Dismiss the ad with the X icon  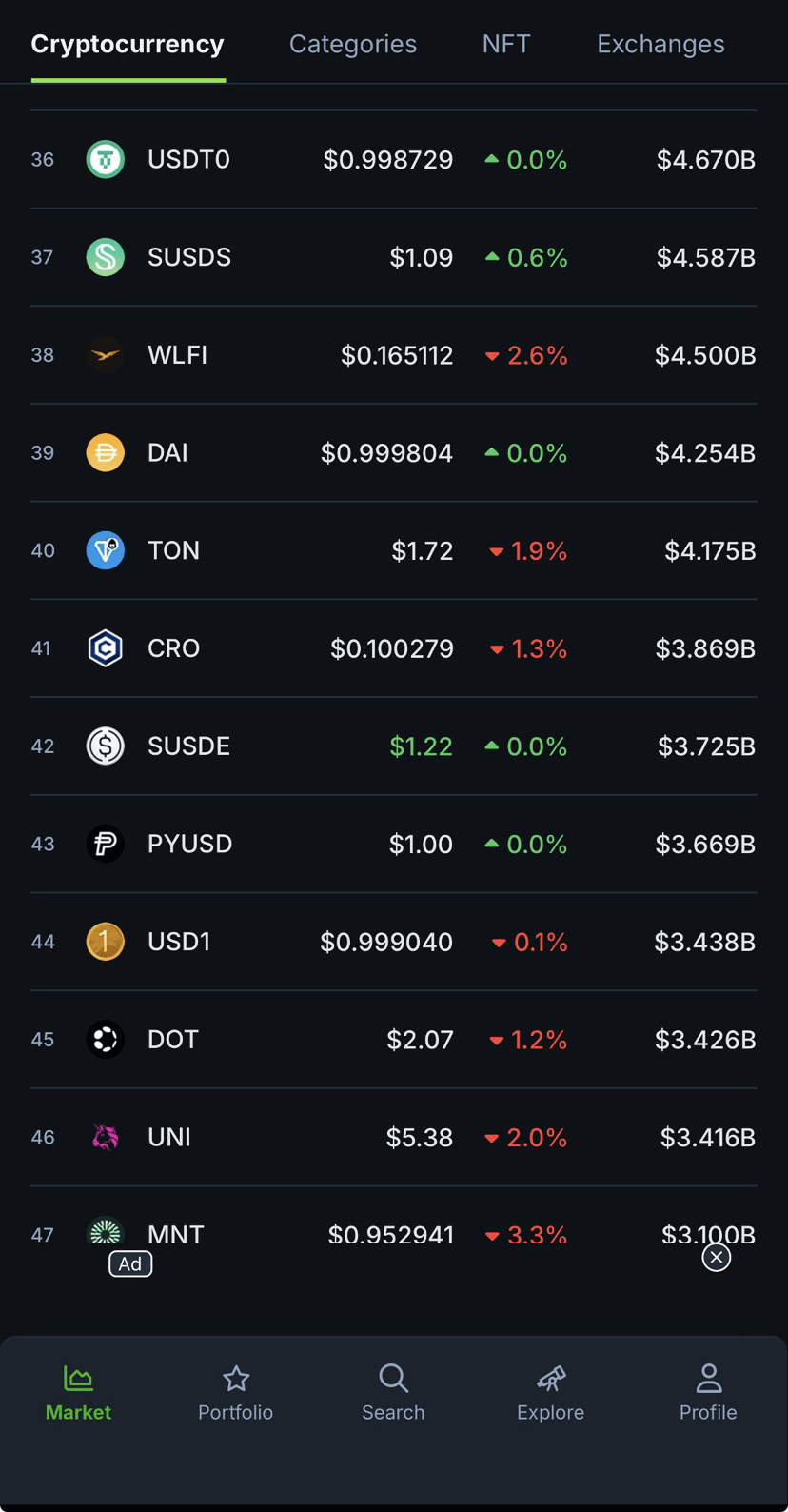[717, 1258]
